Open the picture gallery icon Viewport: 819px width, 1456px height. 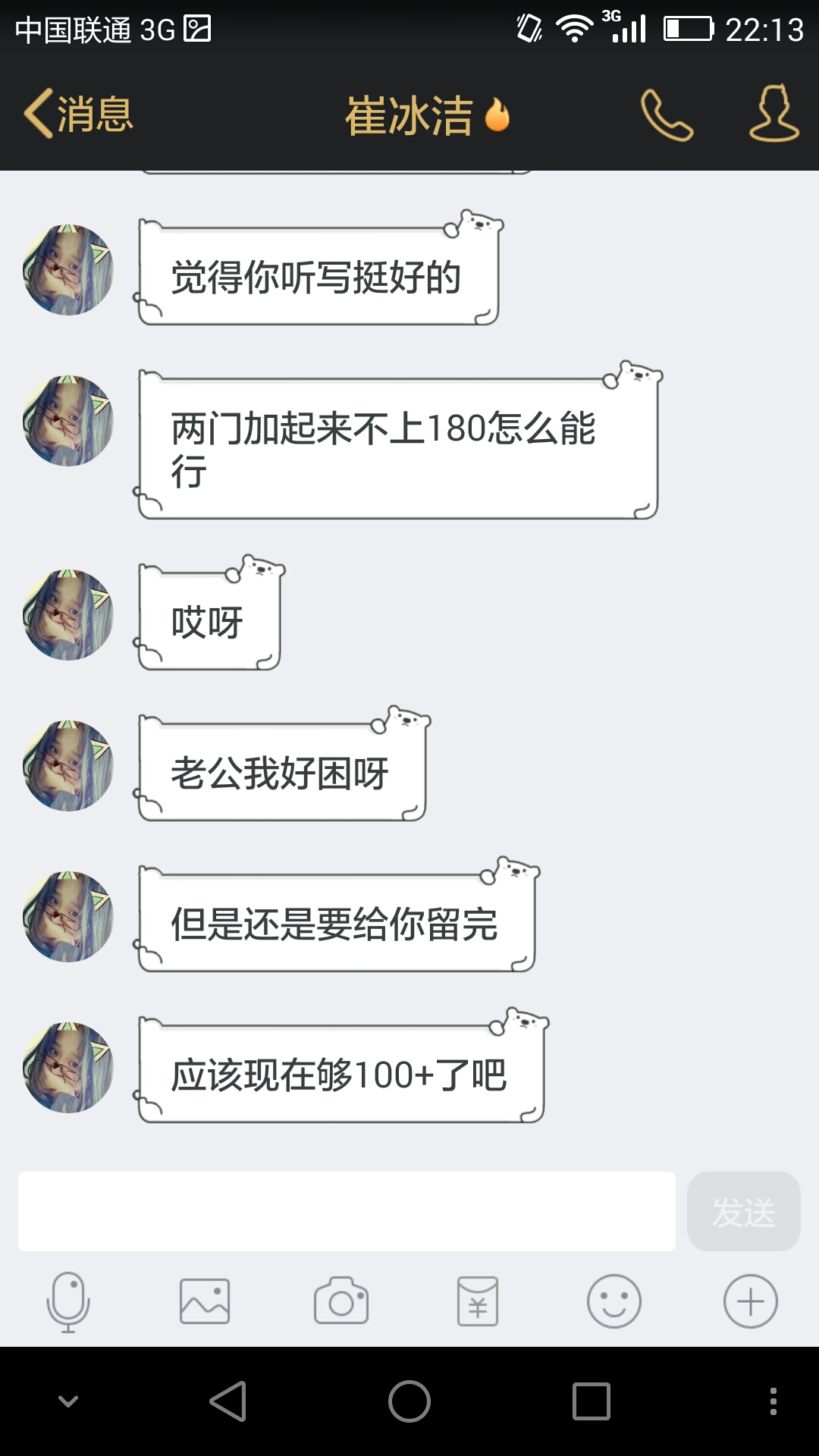[x=205, y=1301]
